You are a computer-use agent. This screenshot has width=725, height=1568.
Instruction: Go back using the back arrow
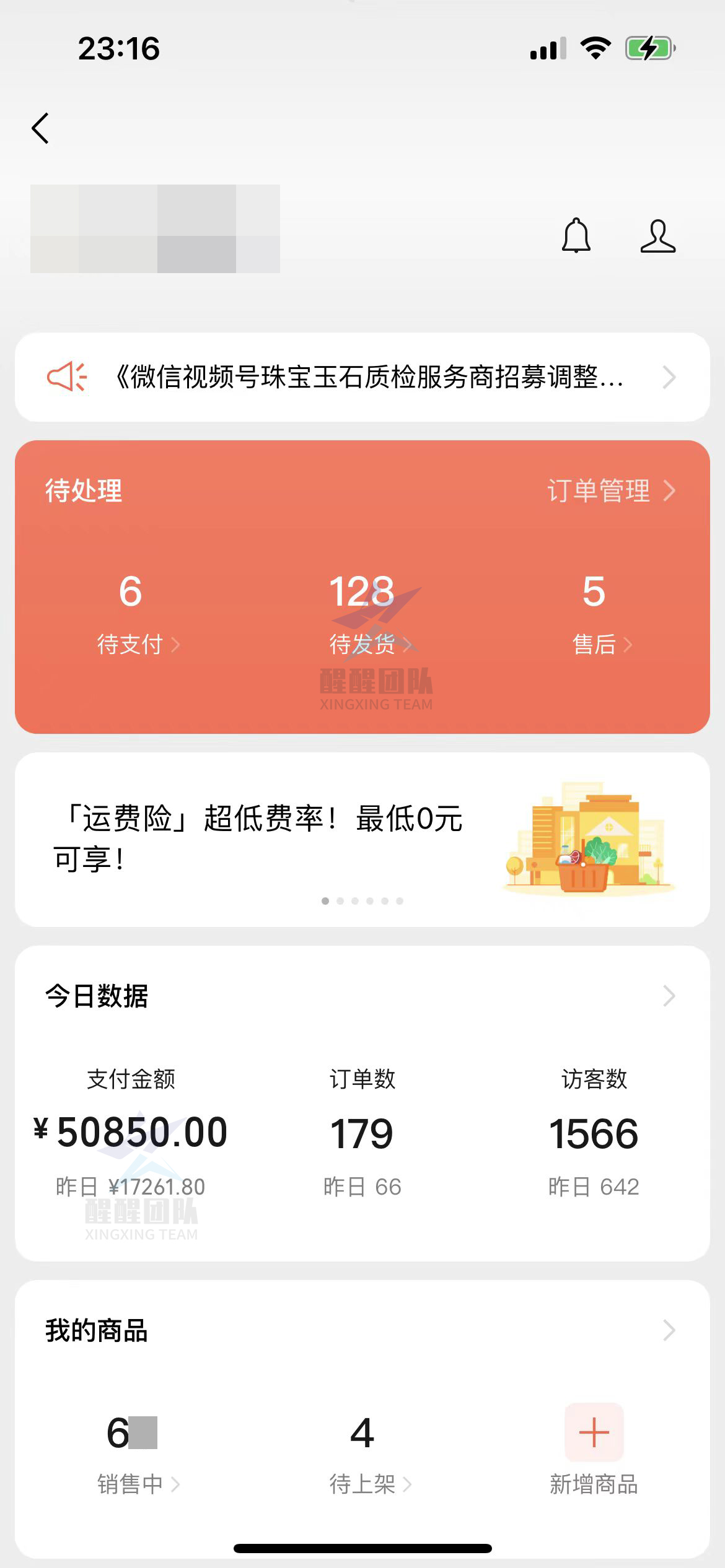pos(41,129)
